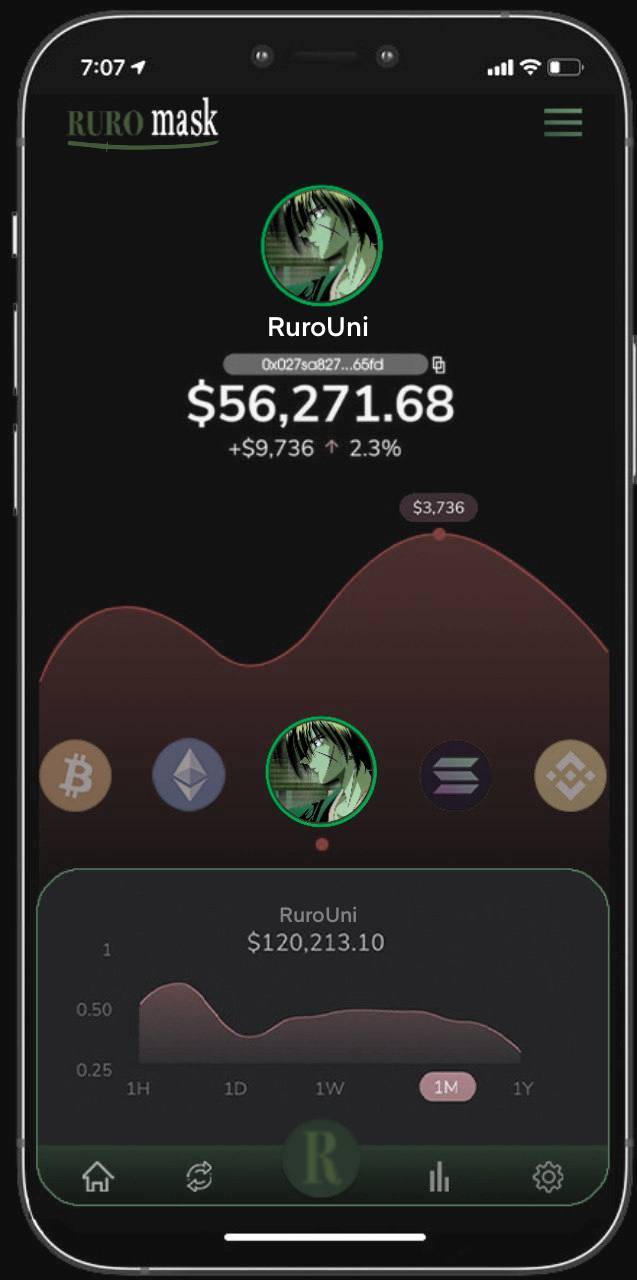The image size is (637, 1280).
Task: Switch the chart range to 1D
Action: (x=235, y=1089)
